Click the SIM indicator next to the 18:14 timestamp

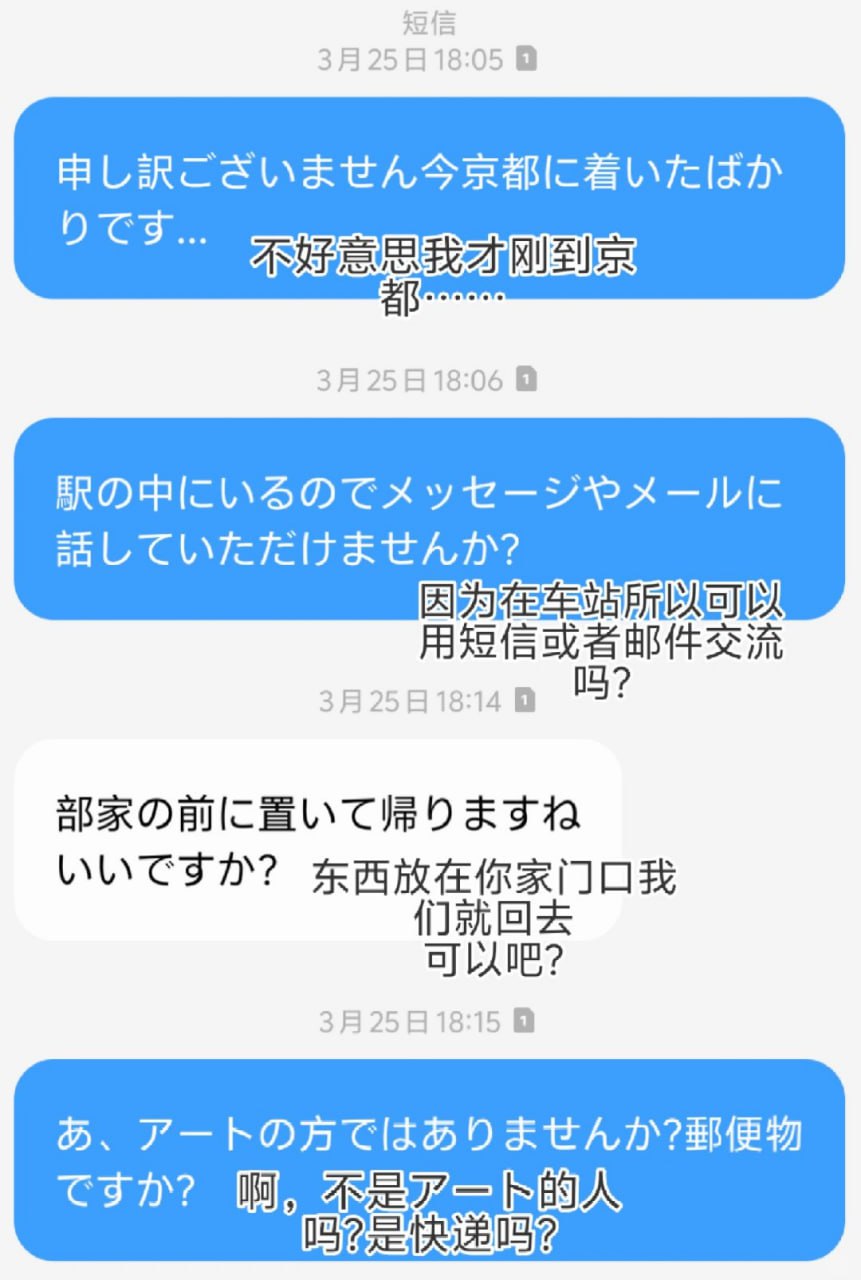(524, 701)
